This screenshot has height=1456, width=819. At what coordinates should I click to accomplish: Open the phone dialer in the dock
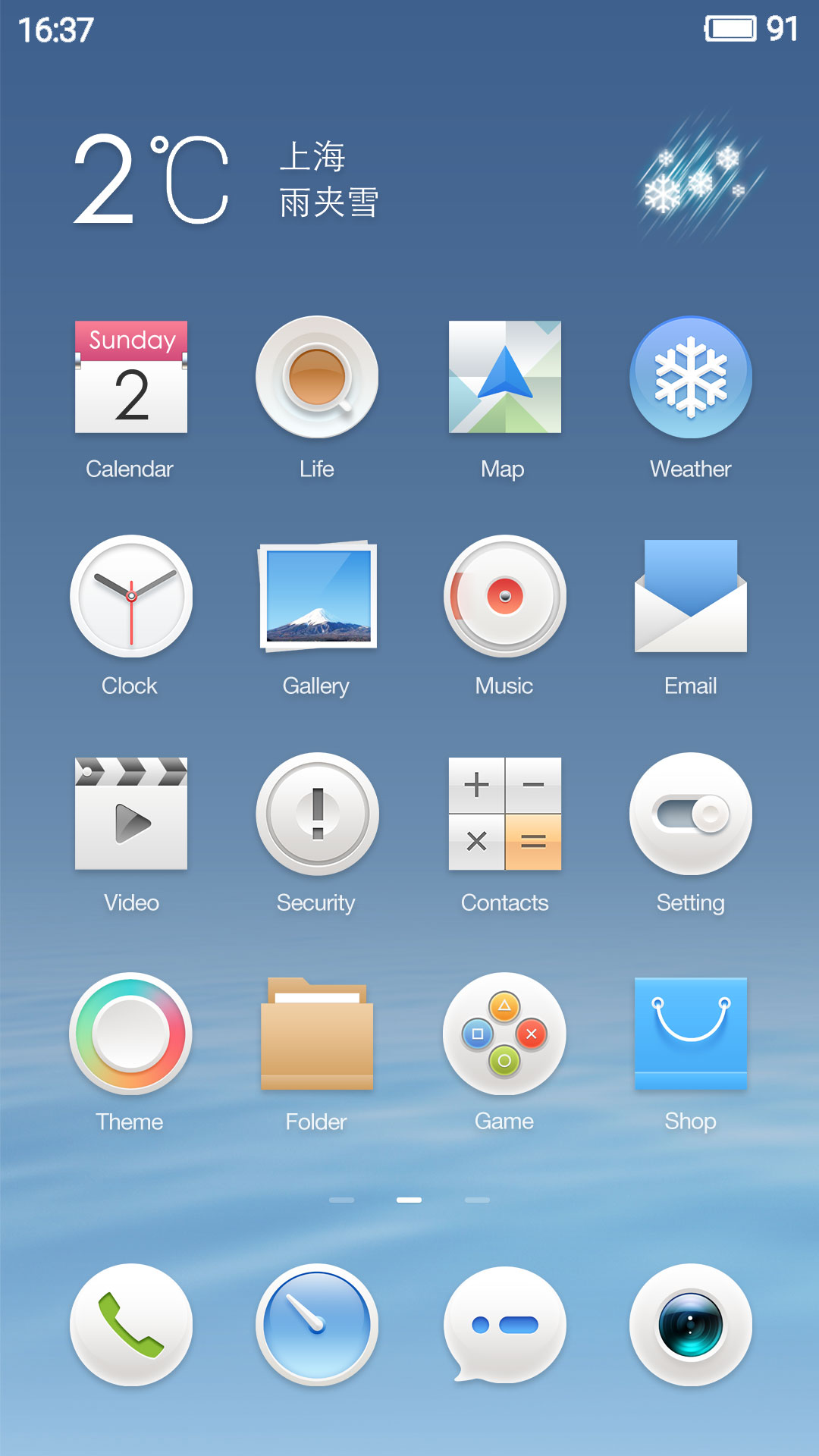(x=131, y=1325)
